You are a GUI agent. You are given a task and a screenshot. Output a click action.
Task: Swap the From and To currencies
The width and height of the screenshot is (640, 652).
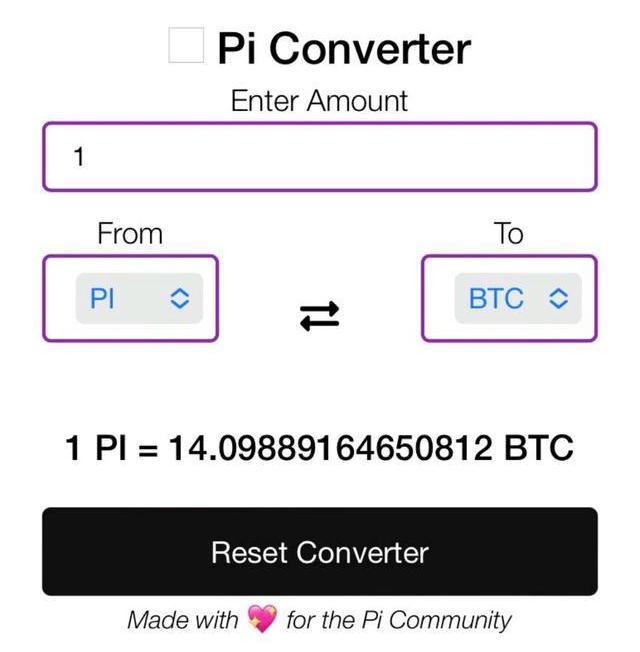pyautogui.click(x=319, y=317)
